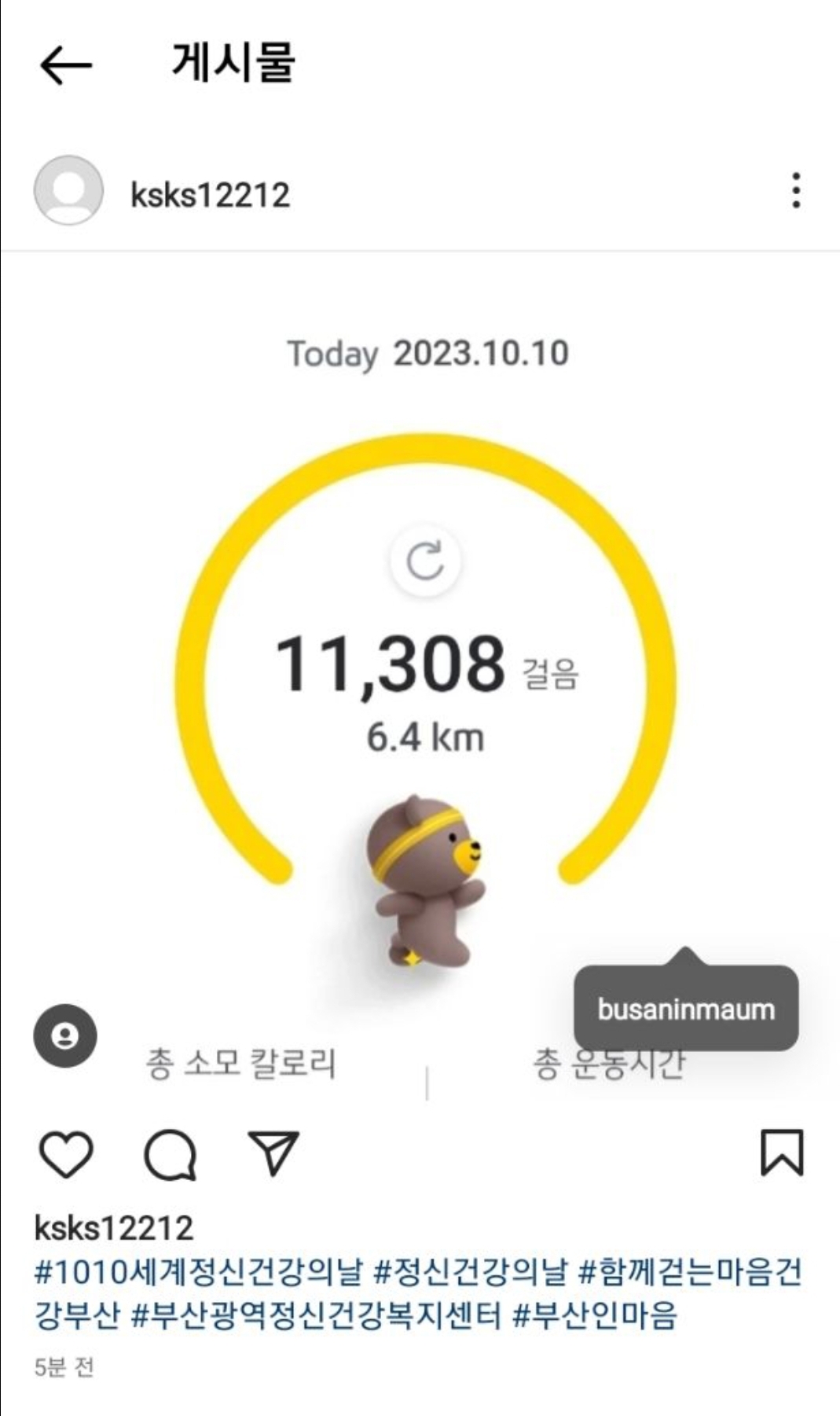Open hashtag #1010세계정신건강의날
Viewport: 840px width, 1416px height.
[x=199, y=1271]
